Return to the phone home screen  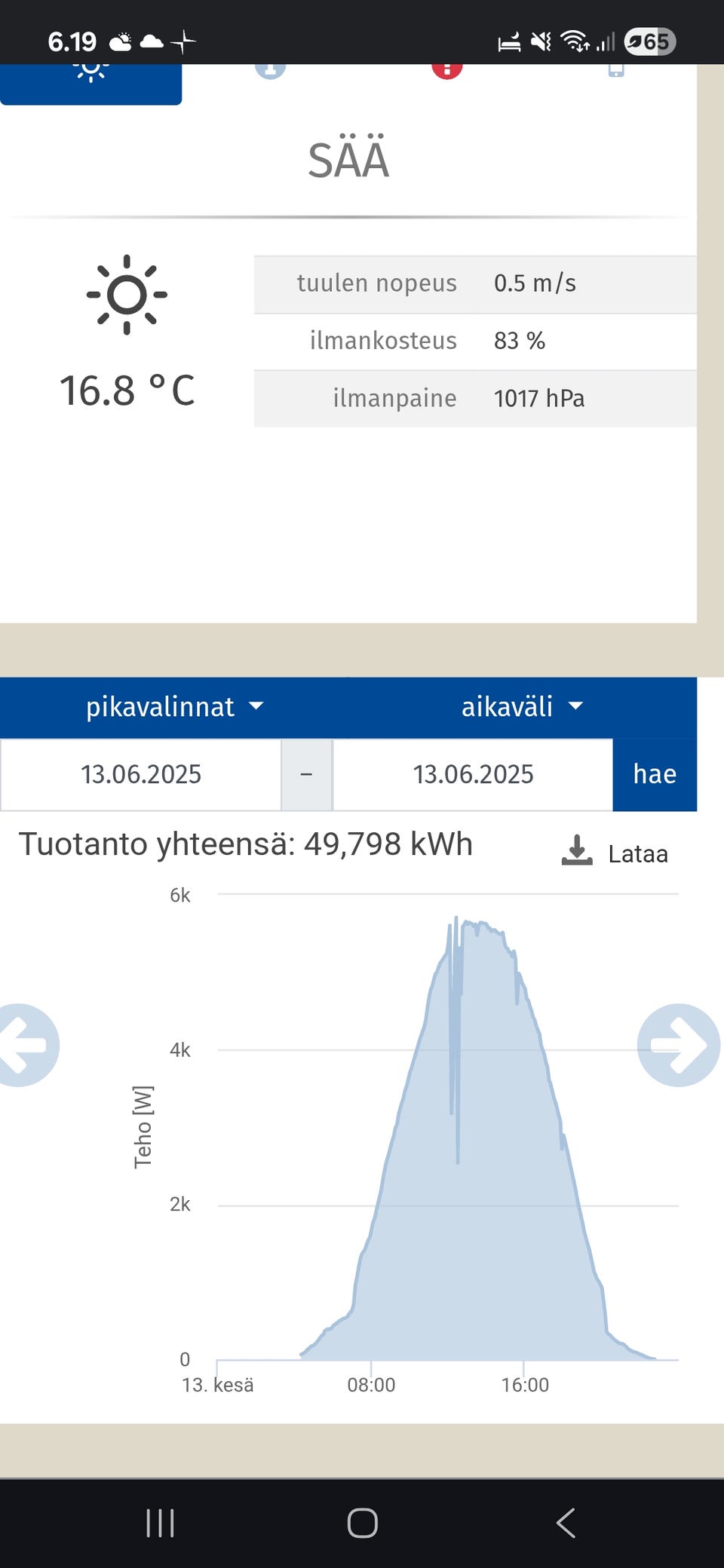point(362,1523)
